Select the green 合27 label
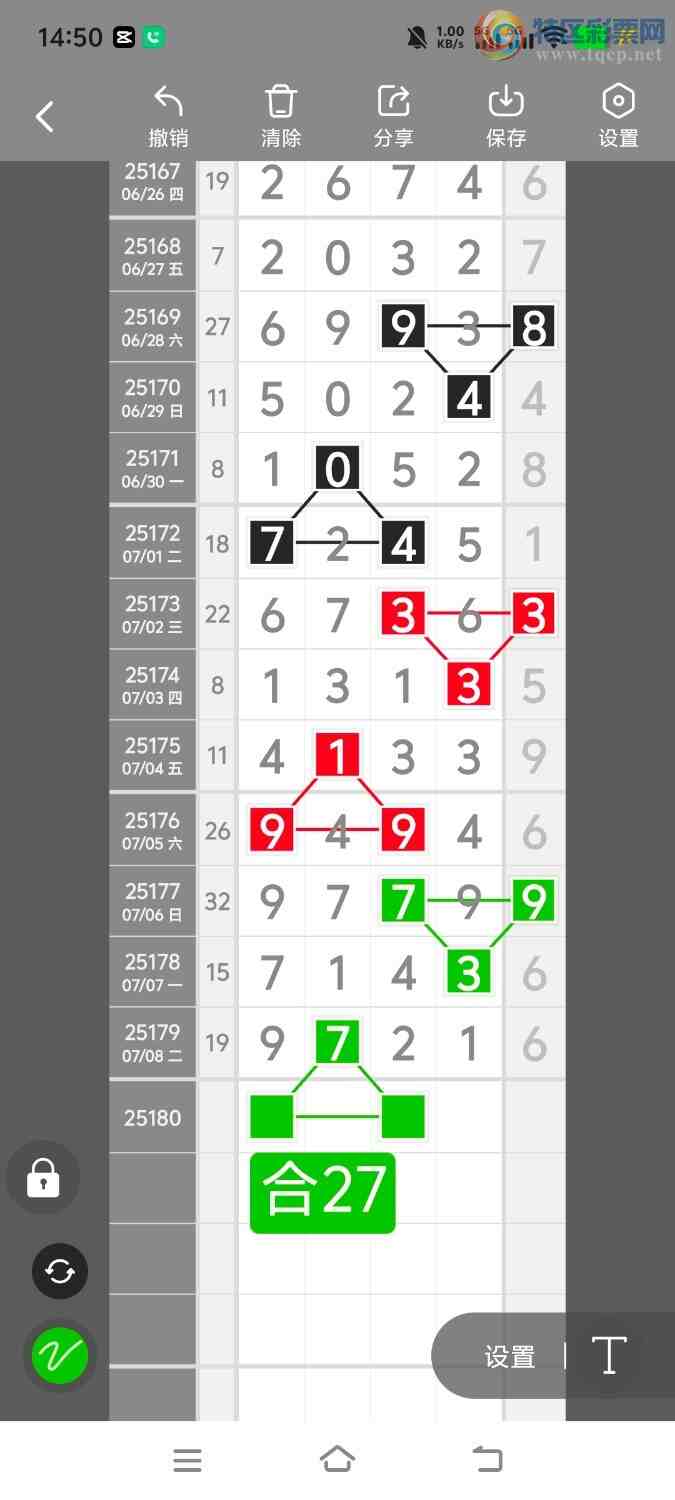Image resolution: width=675 pixels, height=1500 pixels. click(322, 1192)
